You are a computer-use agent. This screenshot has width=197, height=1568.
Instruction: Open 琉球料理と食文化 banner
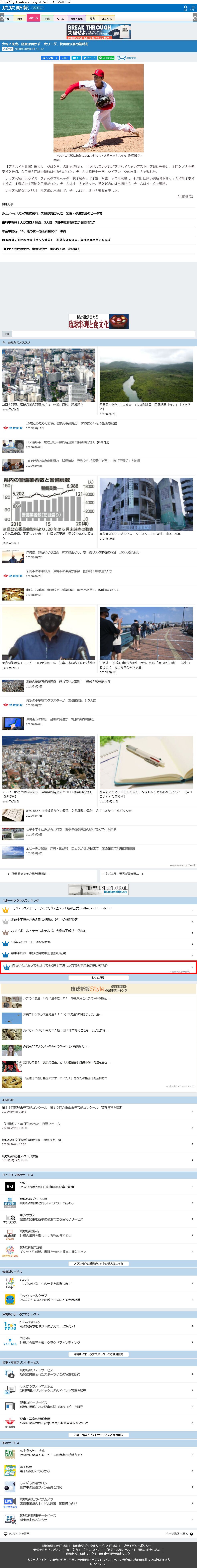click(98, 321)
